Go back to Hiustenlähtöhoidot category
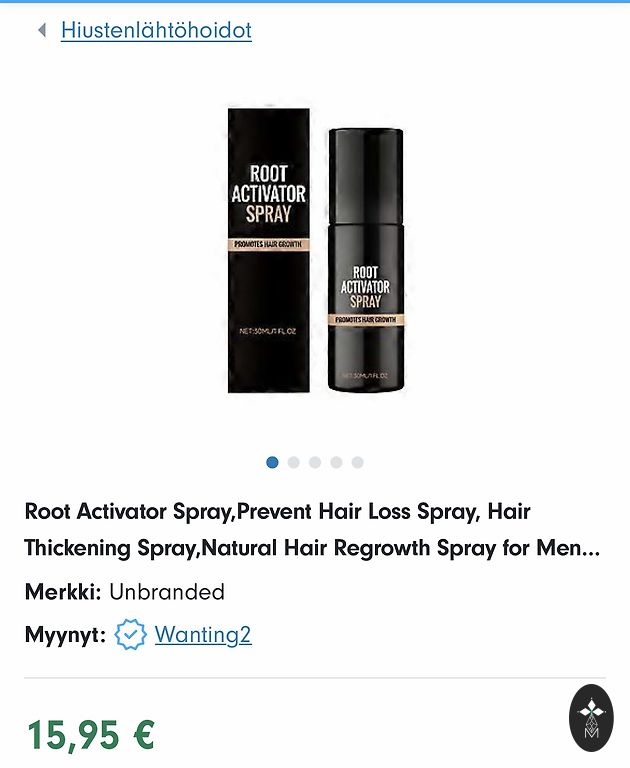 click(156, 30)
